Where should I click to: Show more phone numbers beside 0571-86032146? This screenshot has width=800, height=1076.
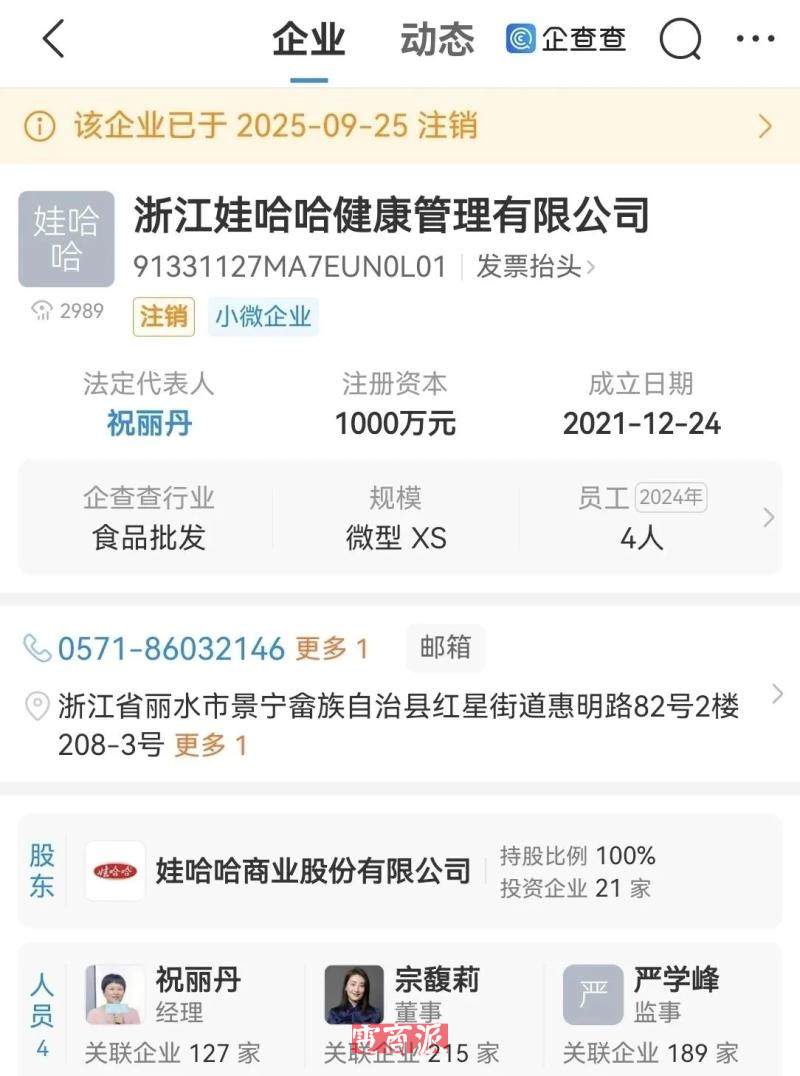[332, 649]
